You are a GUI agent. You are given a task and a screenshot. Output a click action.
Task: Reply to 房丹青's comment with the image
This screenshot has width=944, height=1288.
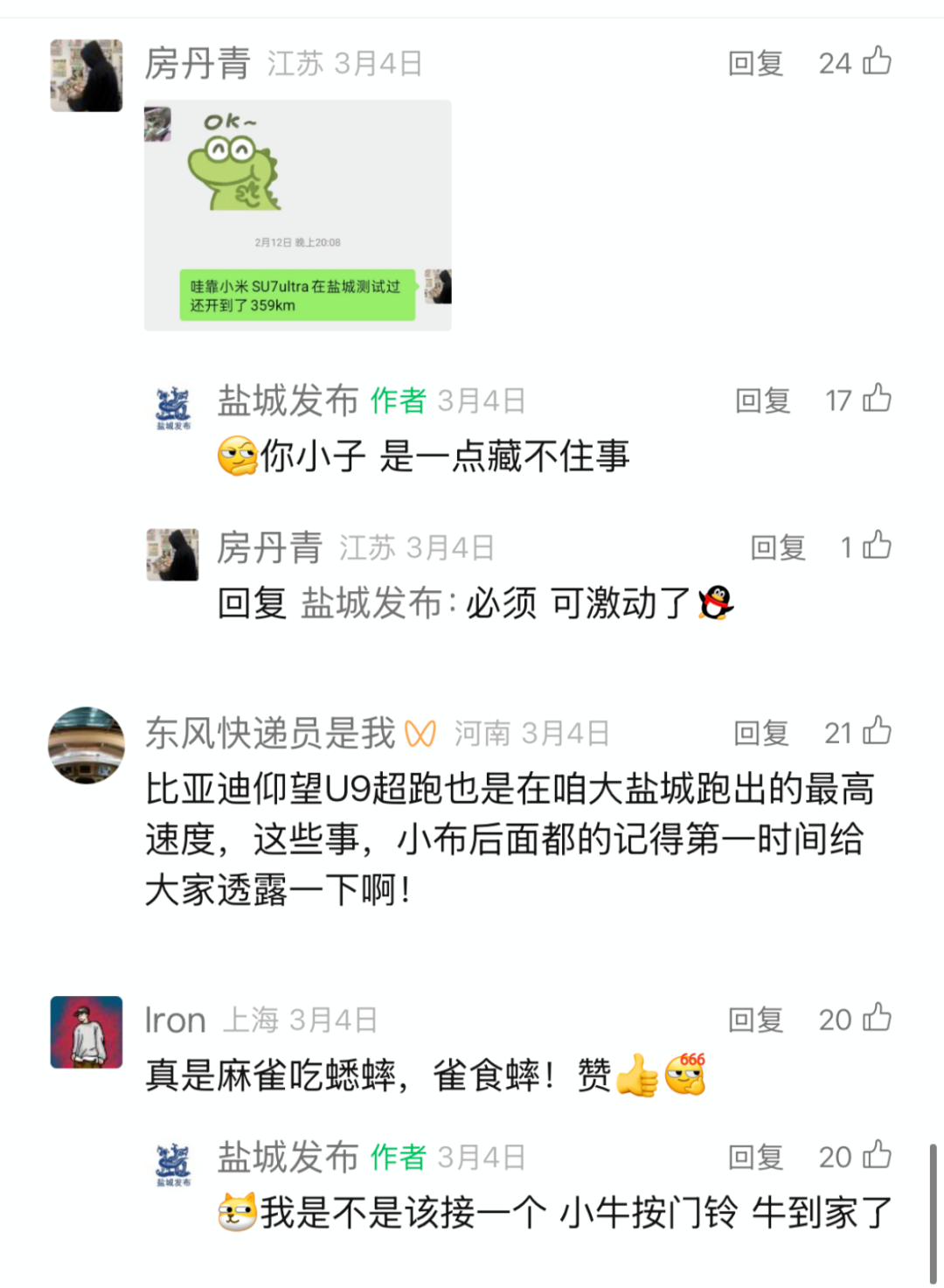755,63
